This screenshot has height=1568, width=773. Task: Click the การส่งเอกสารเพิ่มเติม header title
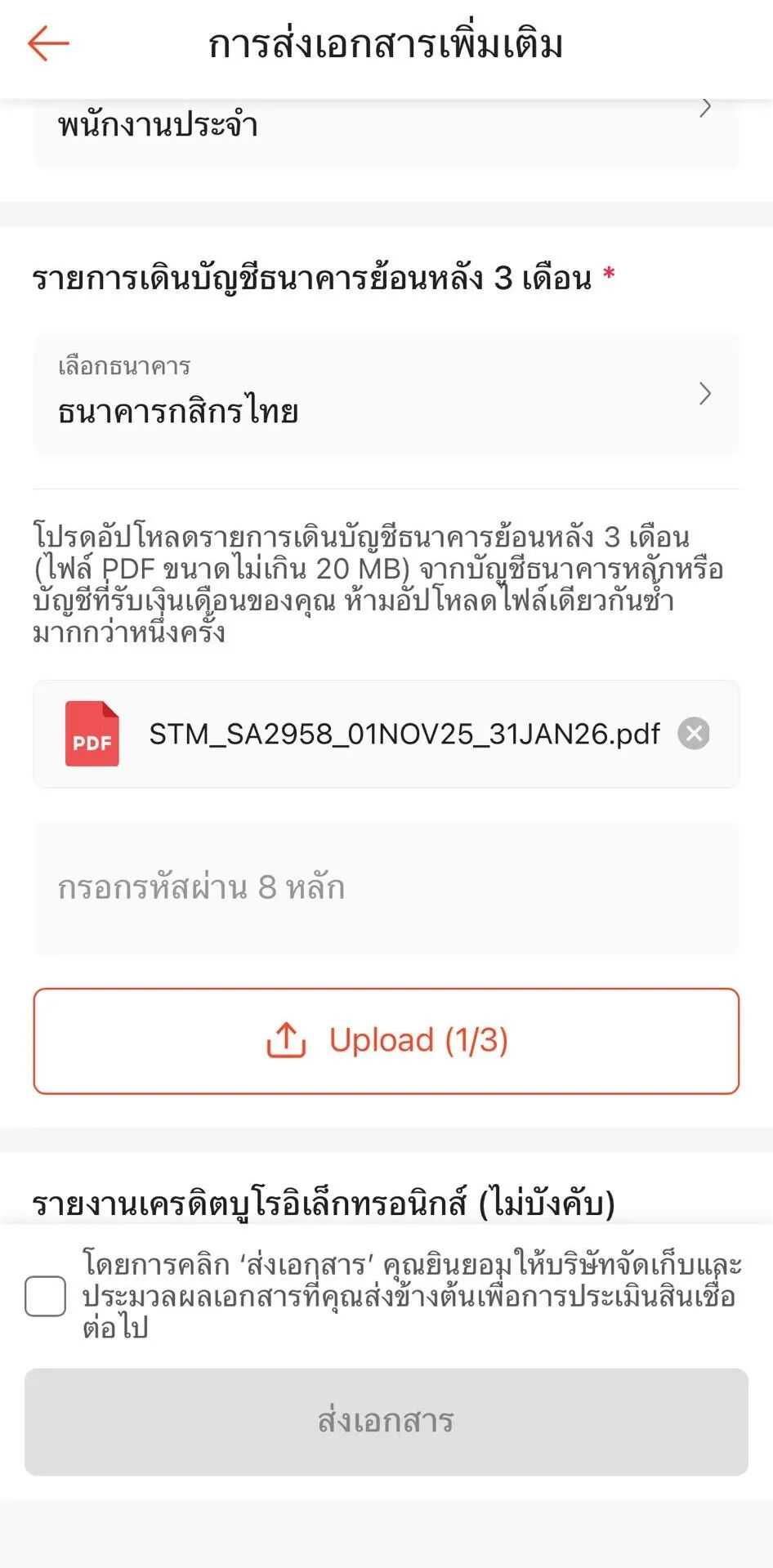386,42
